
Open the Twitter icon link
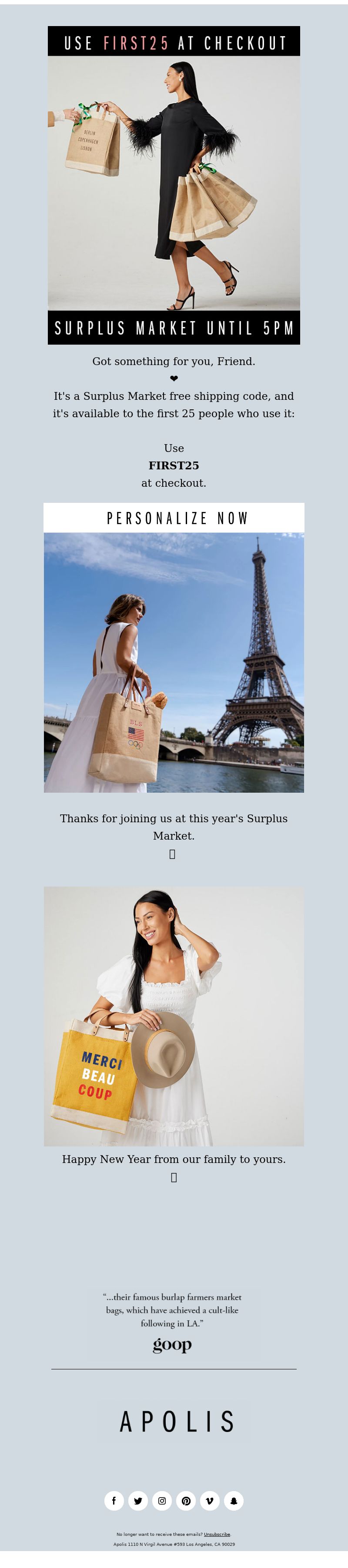click(x=138, y=1501)
